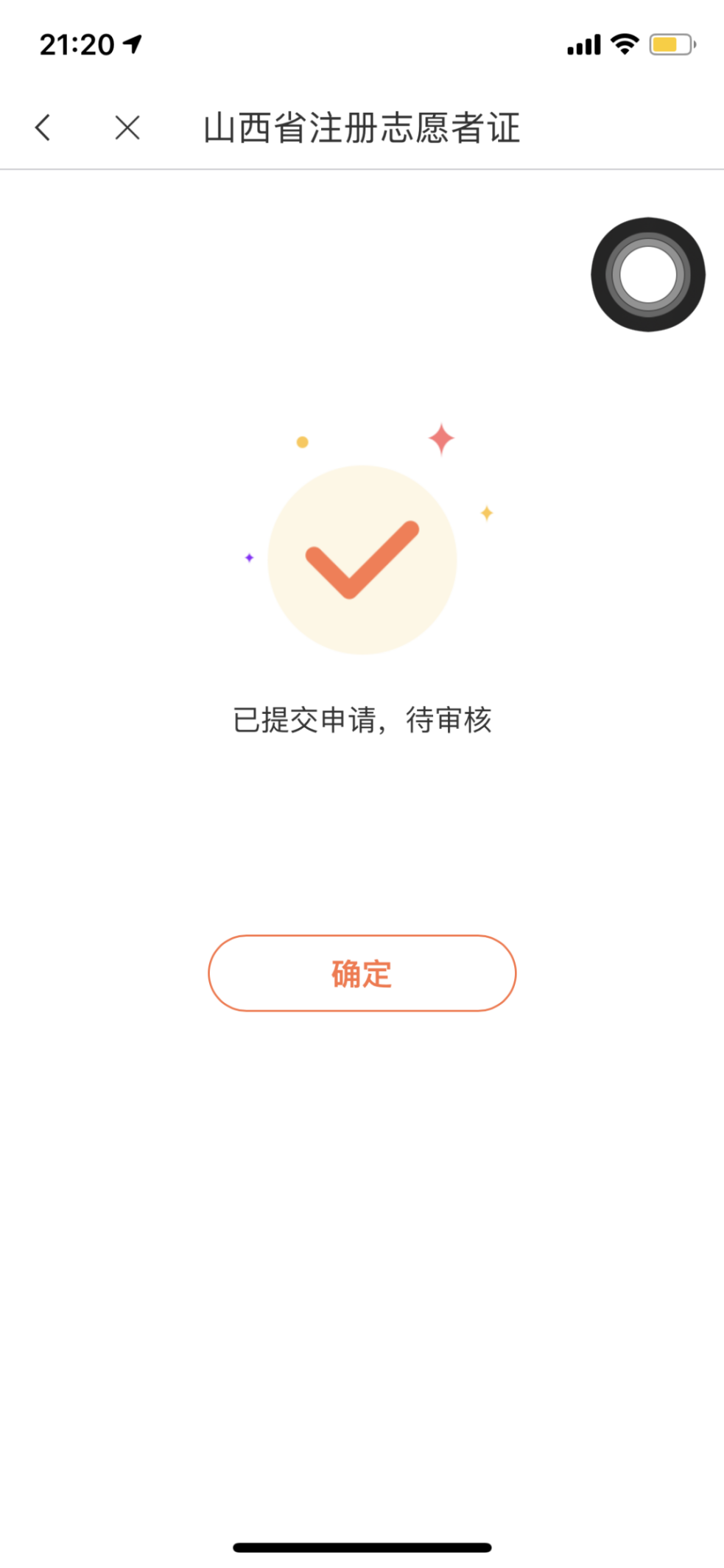724x1568 pixels.
Task: Close the volunteer certificate page
Action: [x=127, y=127]
